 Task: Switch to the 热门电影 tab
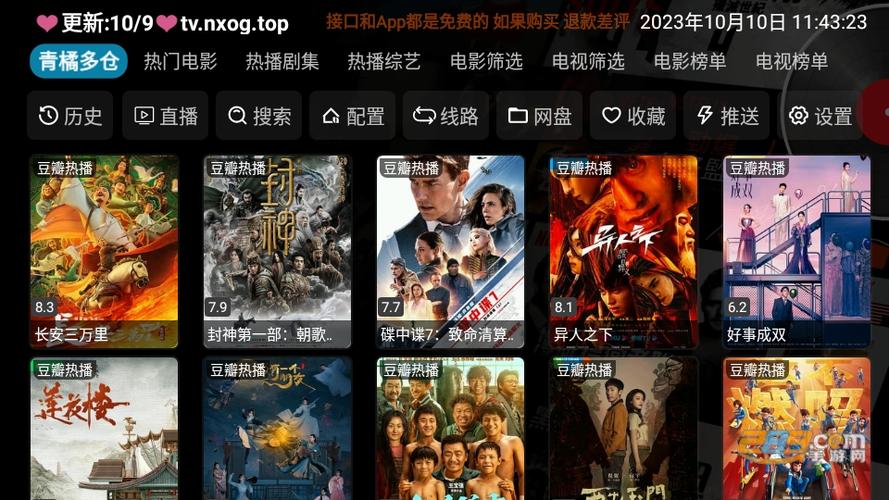180,61
